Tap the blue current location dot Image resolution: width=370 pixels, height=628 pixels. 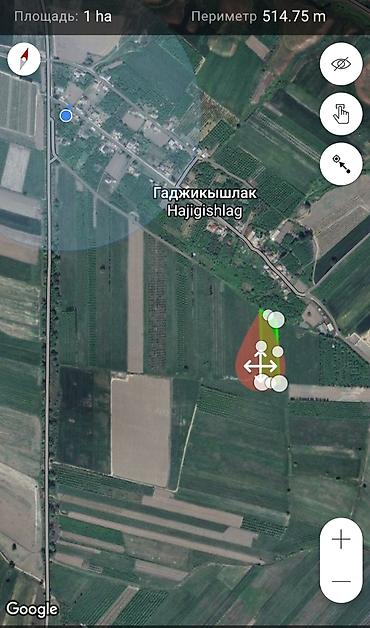pyautogui.click(x=66, y=116)
